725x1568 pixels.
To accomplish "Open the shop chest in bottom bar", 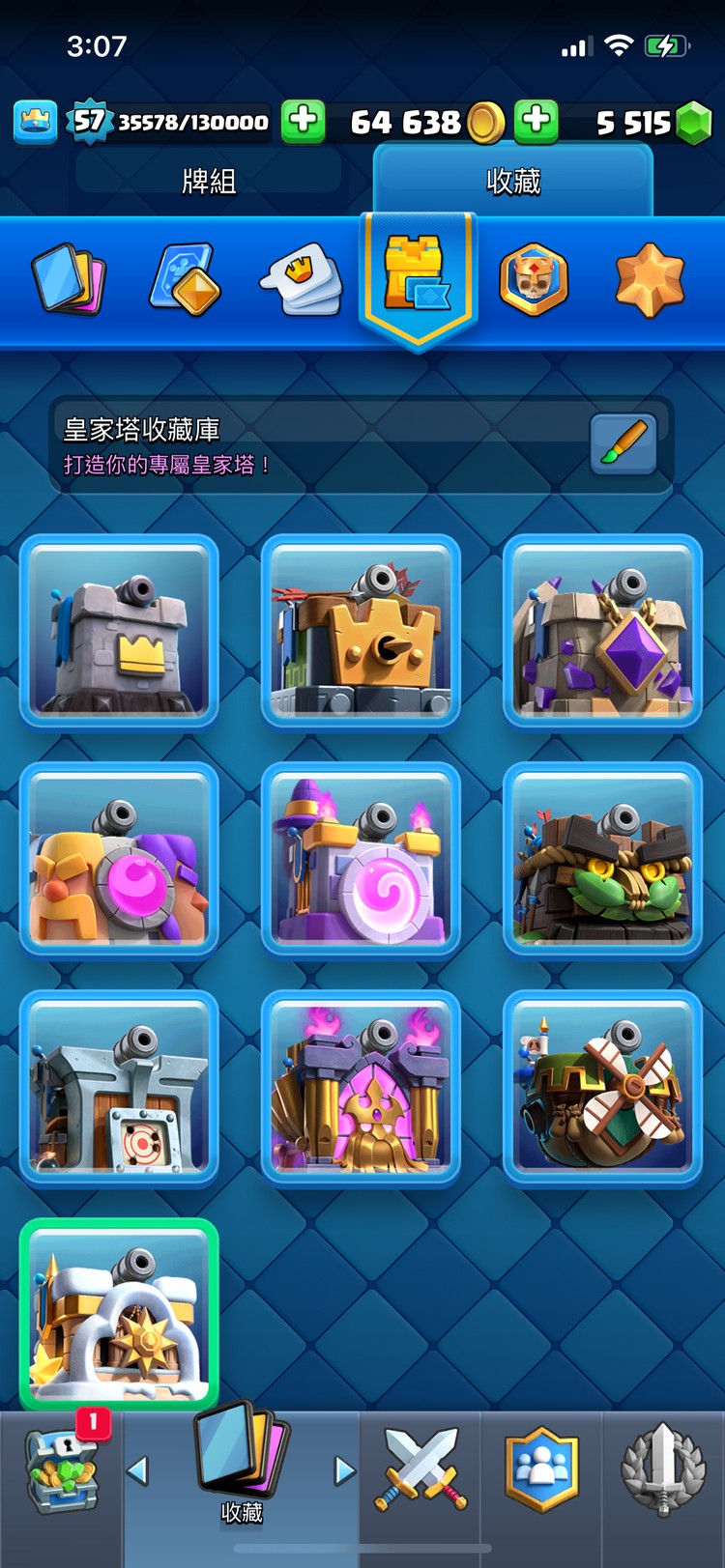I will pos(62,1472).
